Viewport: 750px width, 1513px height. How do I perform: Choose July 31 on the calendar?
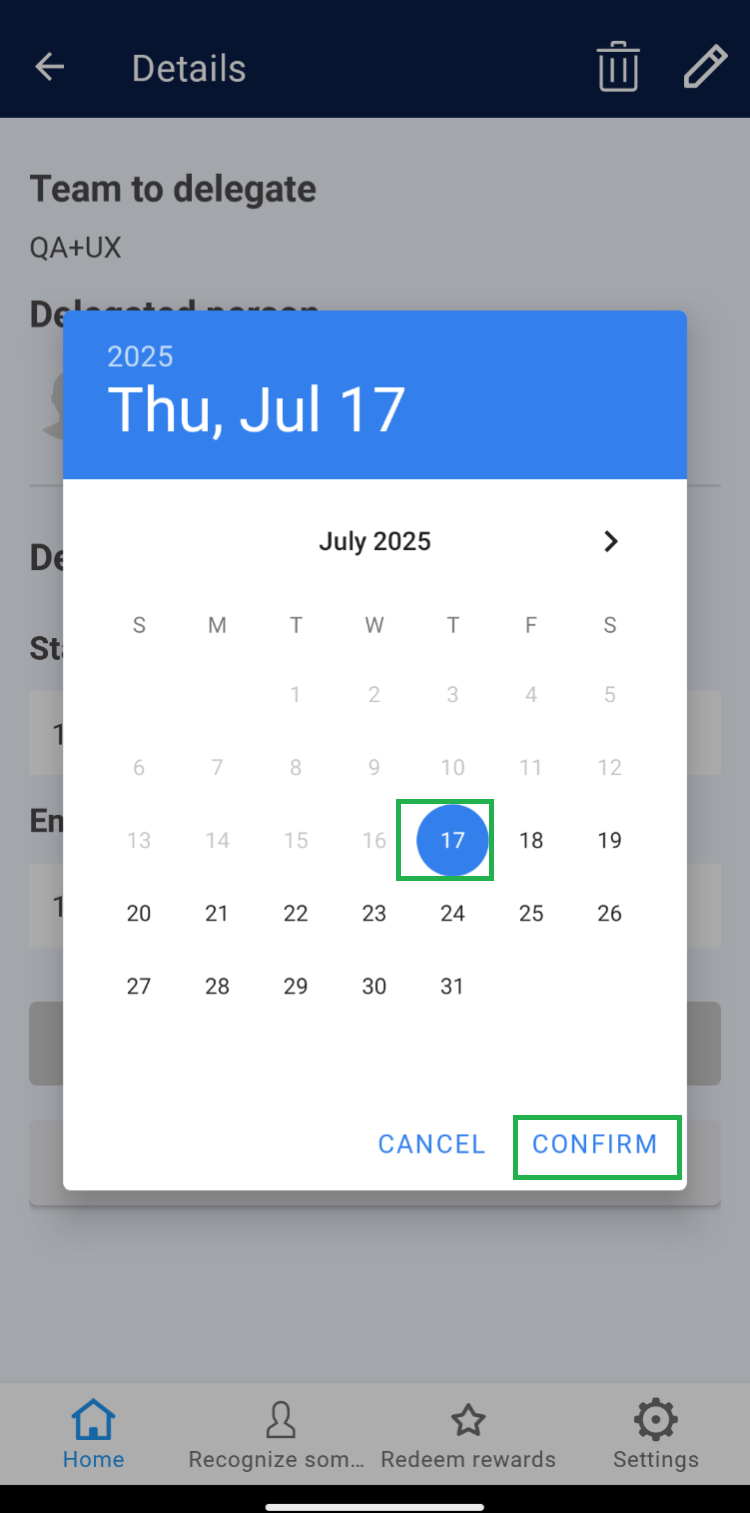click(x=453, y=986)
